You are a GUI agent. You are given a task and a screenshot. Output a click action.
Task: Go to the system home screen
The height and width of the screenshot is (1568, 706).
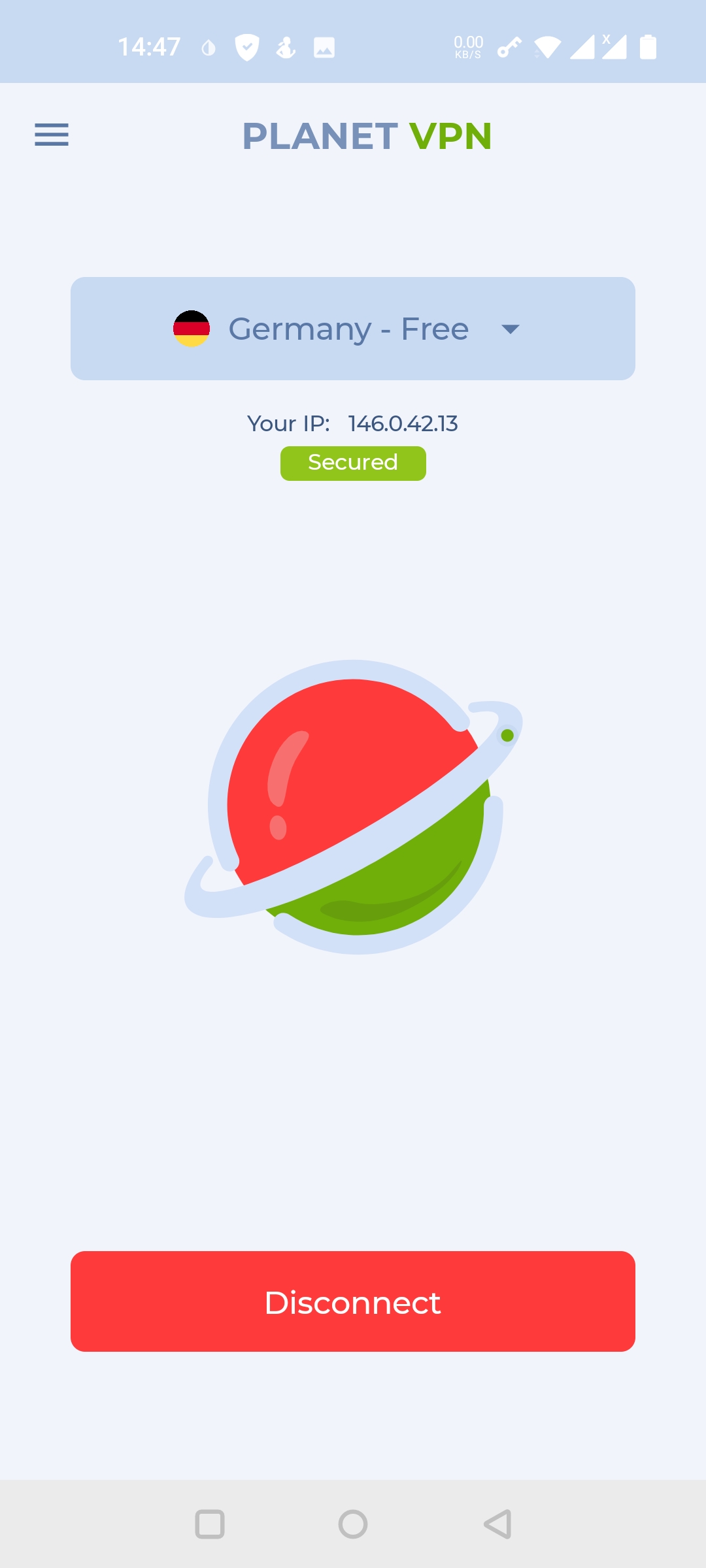(x=353, y=1524)
